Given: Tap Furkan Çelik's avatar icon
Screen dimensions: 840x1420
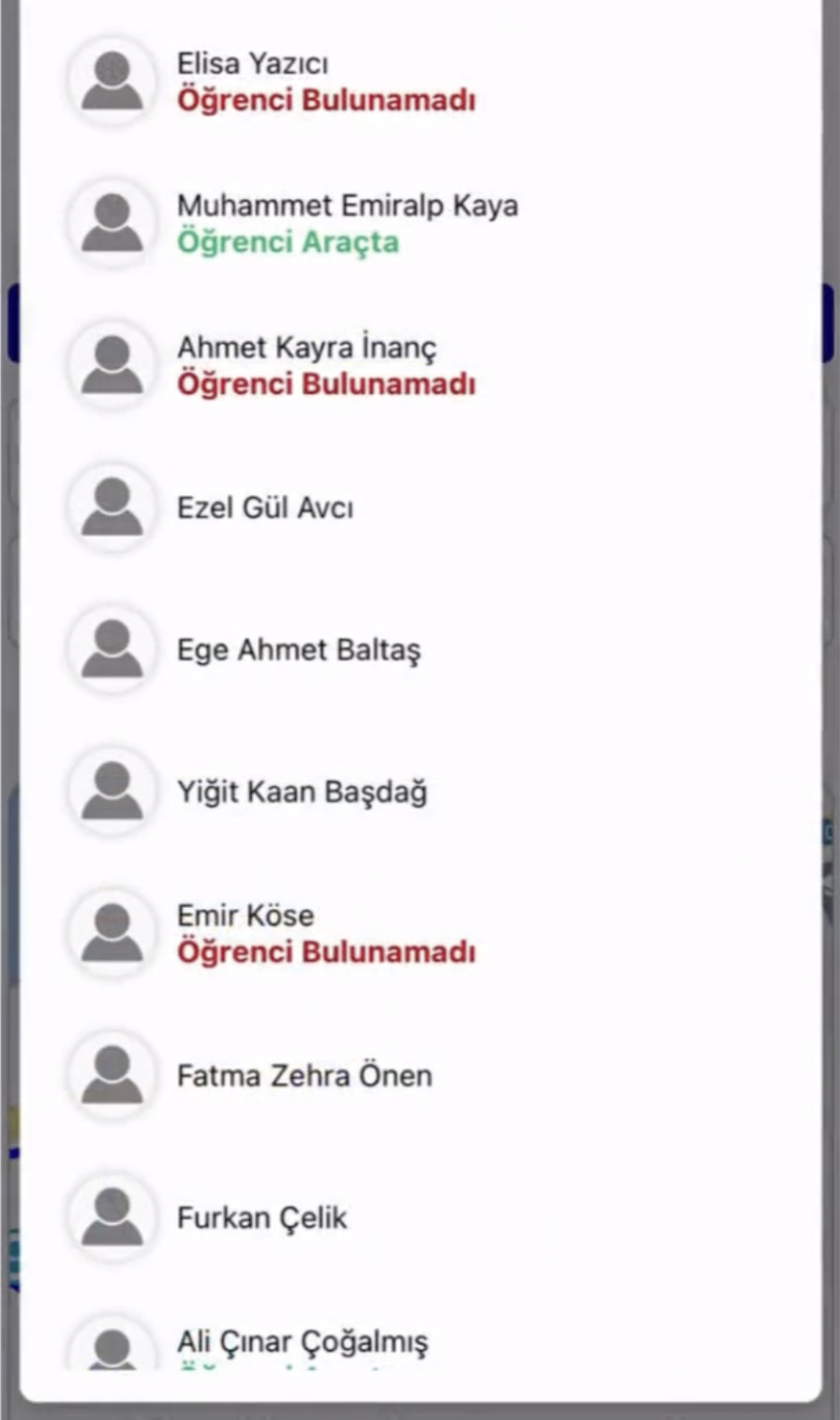Looking at the screenshot, I should (x=112, y=1217).
